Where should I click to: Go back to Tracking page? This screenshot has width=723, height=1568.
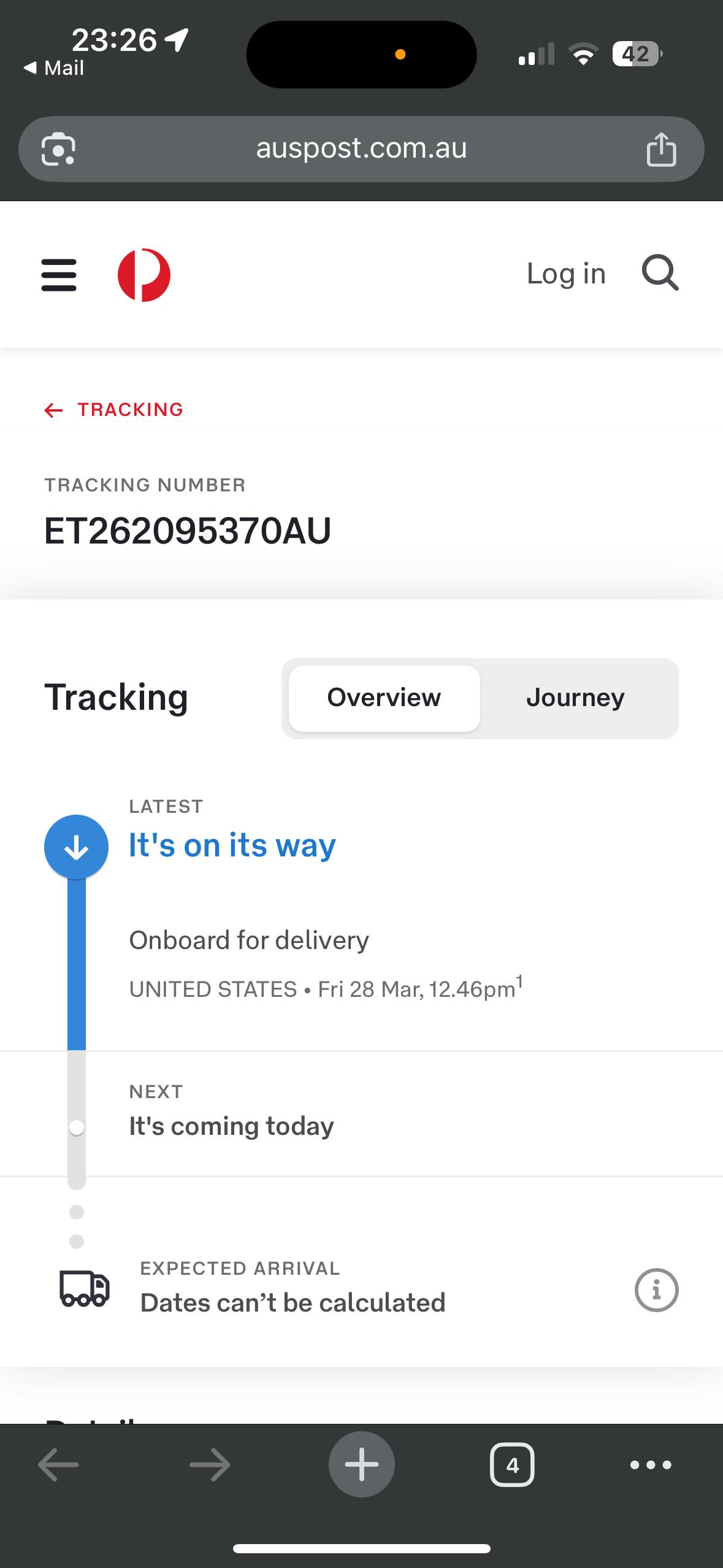click(x=114, y=410)
